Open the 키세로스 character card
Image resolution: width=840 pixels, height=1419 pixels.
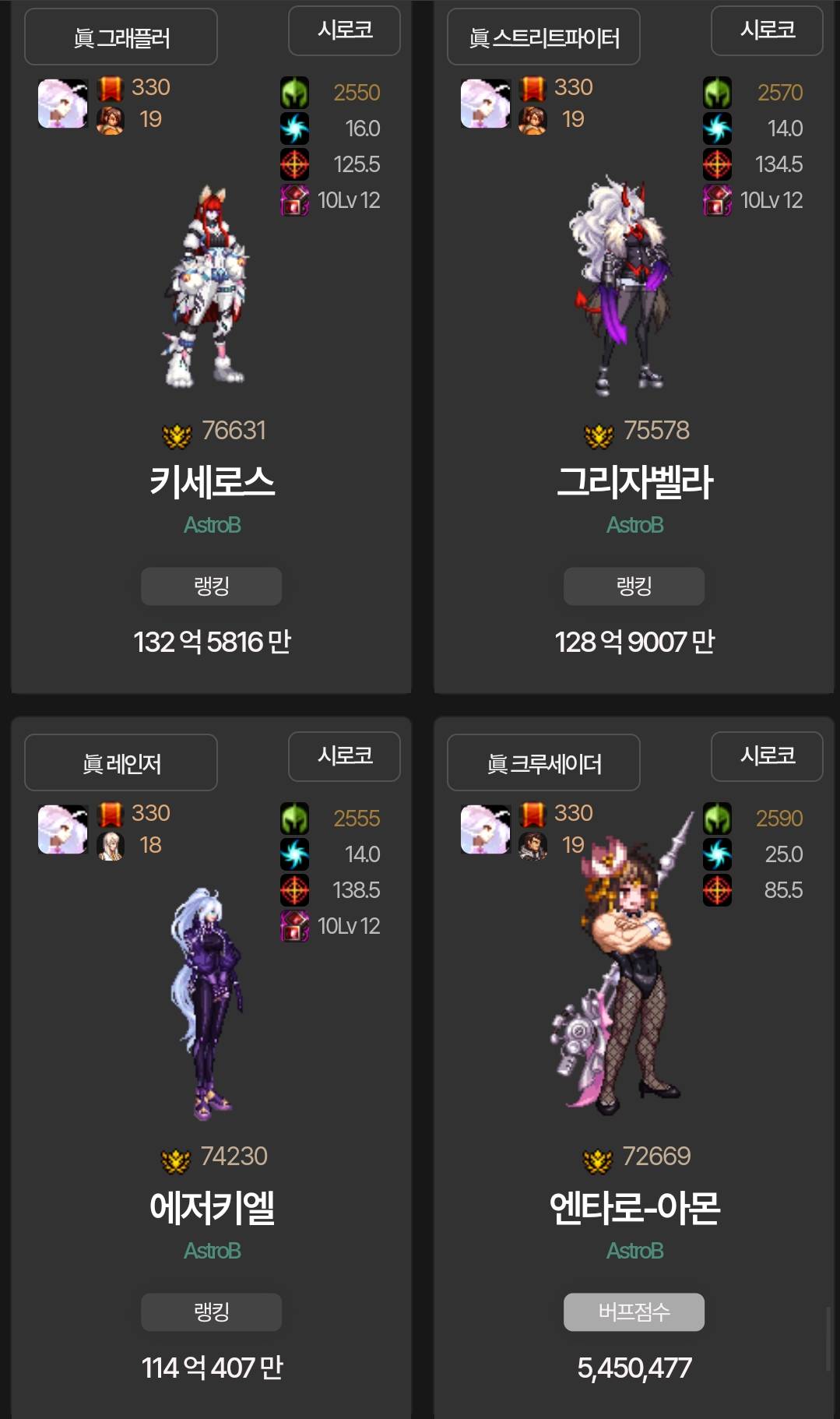(211, 481)
